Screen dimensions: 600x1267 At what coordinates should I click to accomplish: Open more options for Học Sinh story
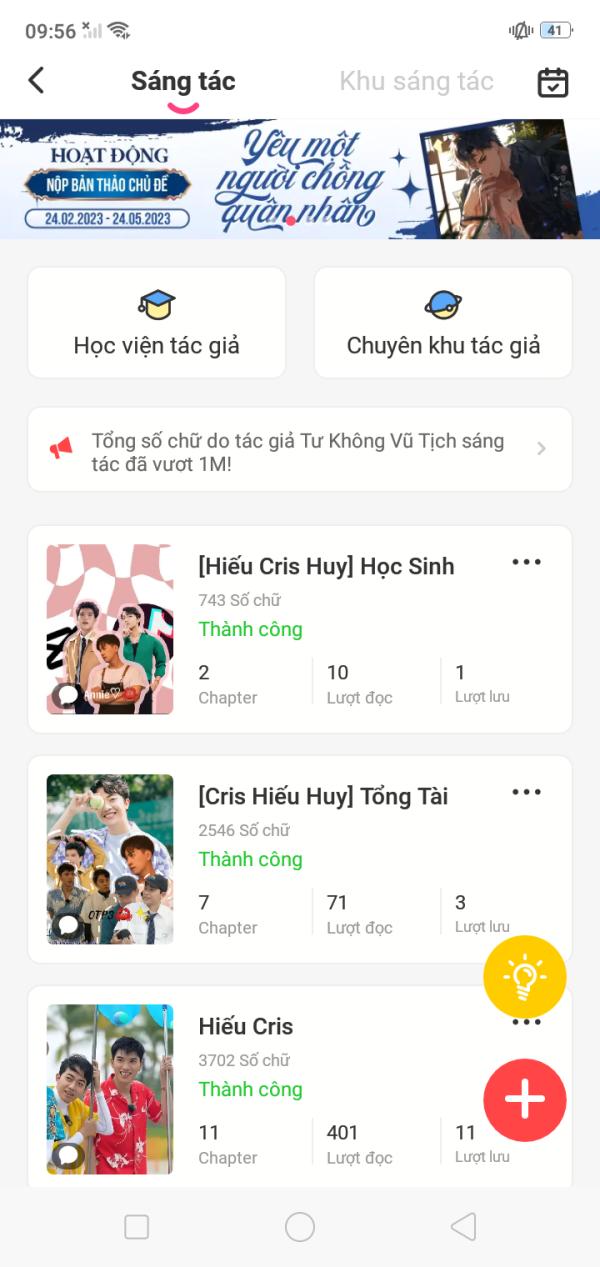(x=526, y=562)
